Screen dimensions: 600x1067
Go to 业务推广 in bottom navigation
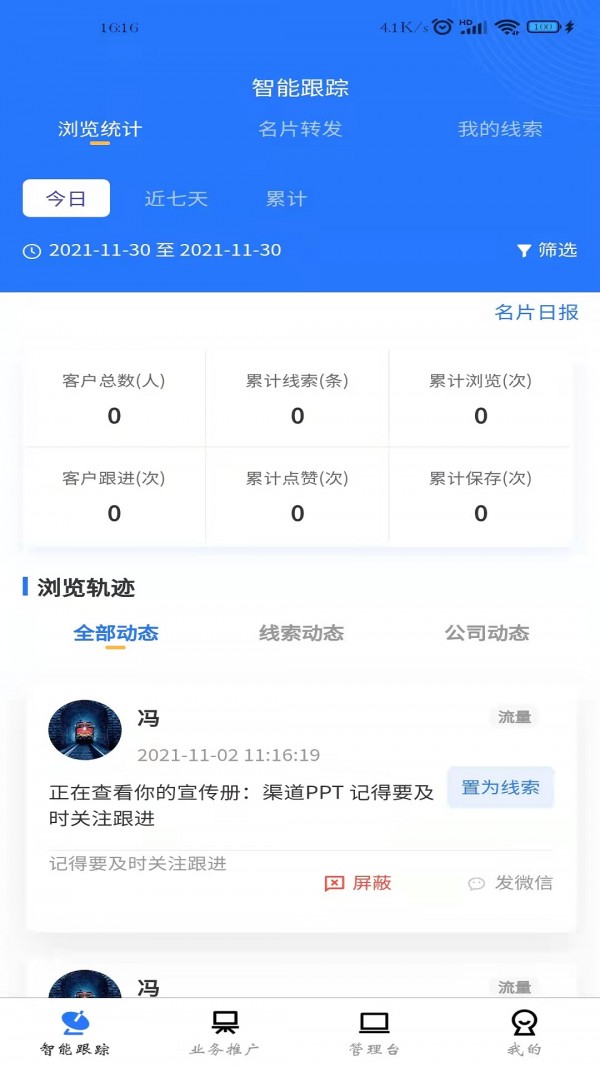pyautogui.click(x=225, y=1031)
